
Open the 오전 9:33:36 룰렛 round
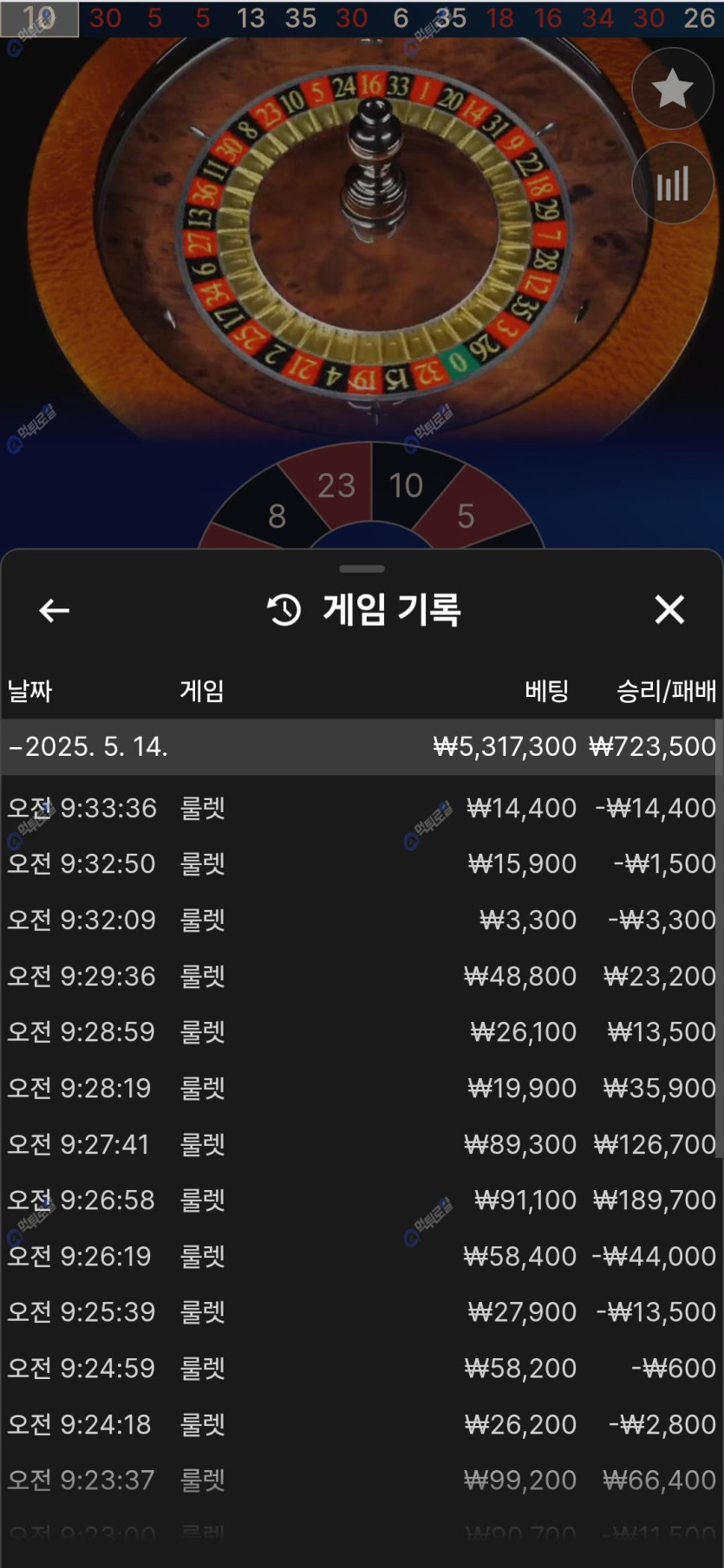[x=362, y=808]
